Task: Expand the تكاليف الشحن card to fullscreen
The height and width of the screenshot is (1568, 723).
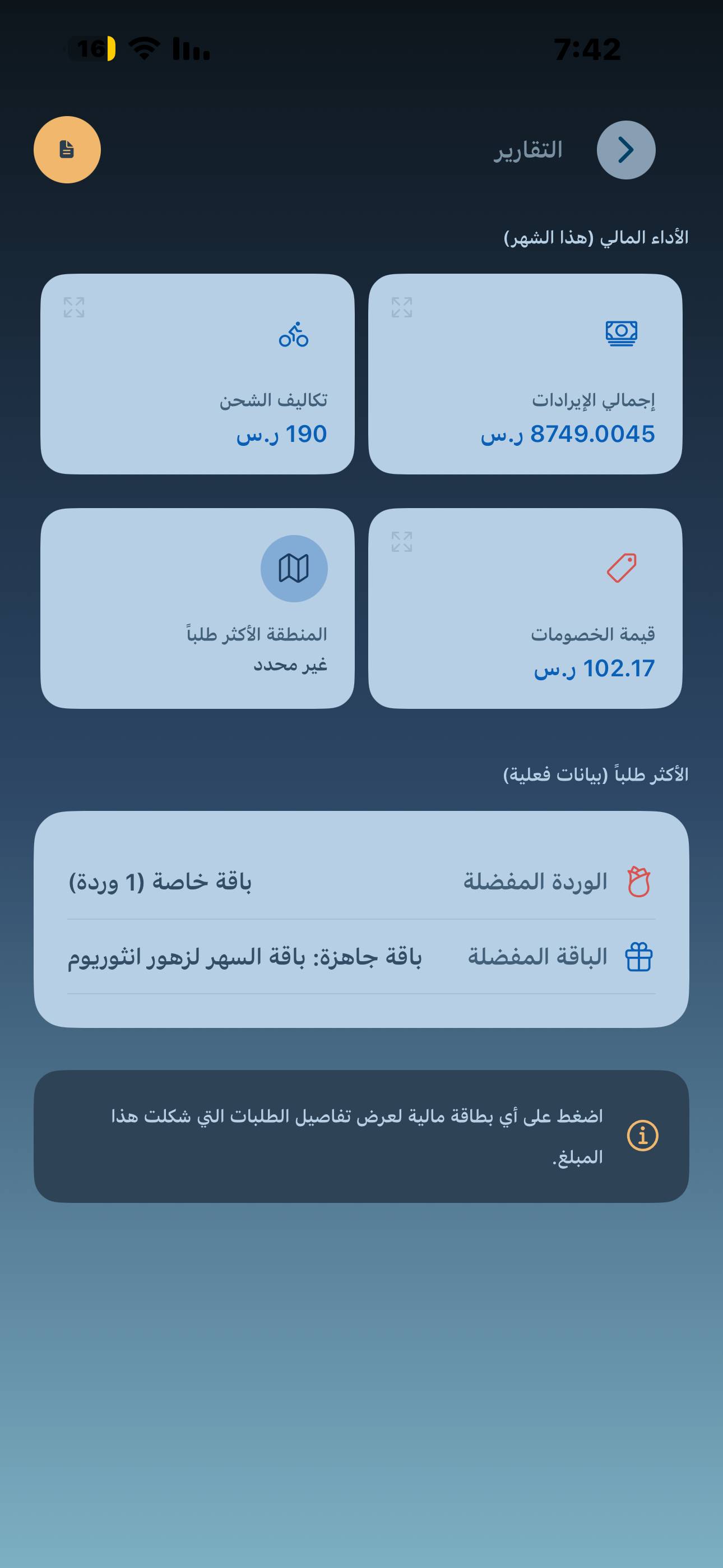Action: tap(74, 308)
